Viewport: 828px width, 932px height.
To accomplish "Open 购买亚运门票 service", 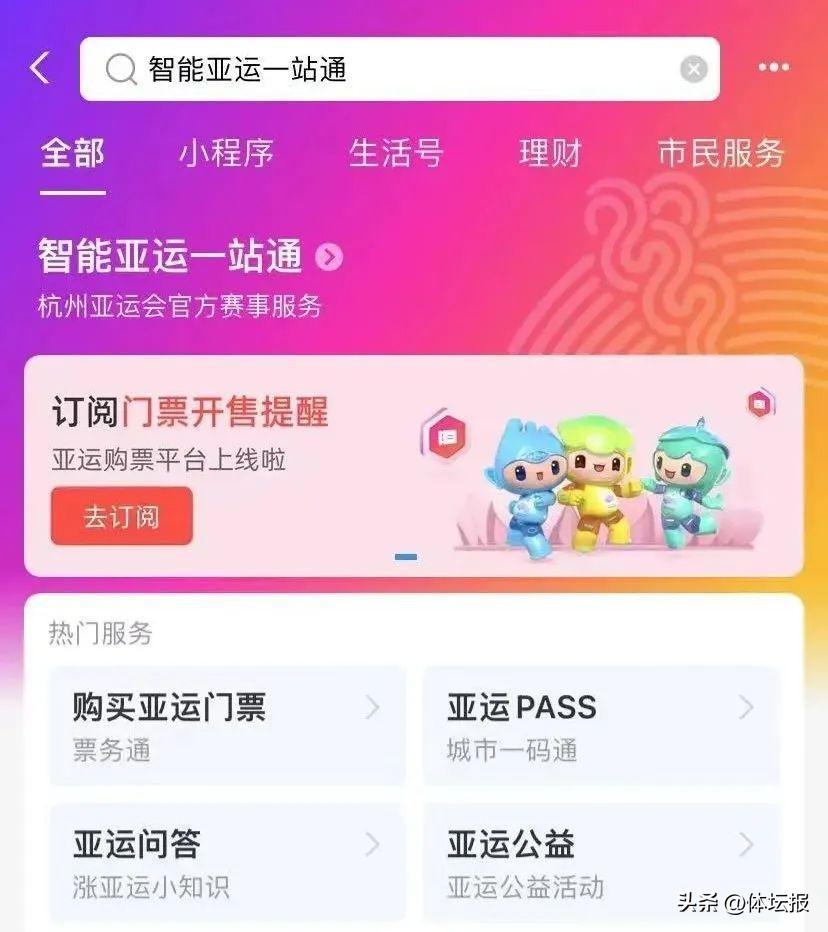I will click(227, 725).
